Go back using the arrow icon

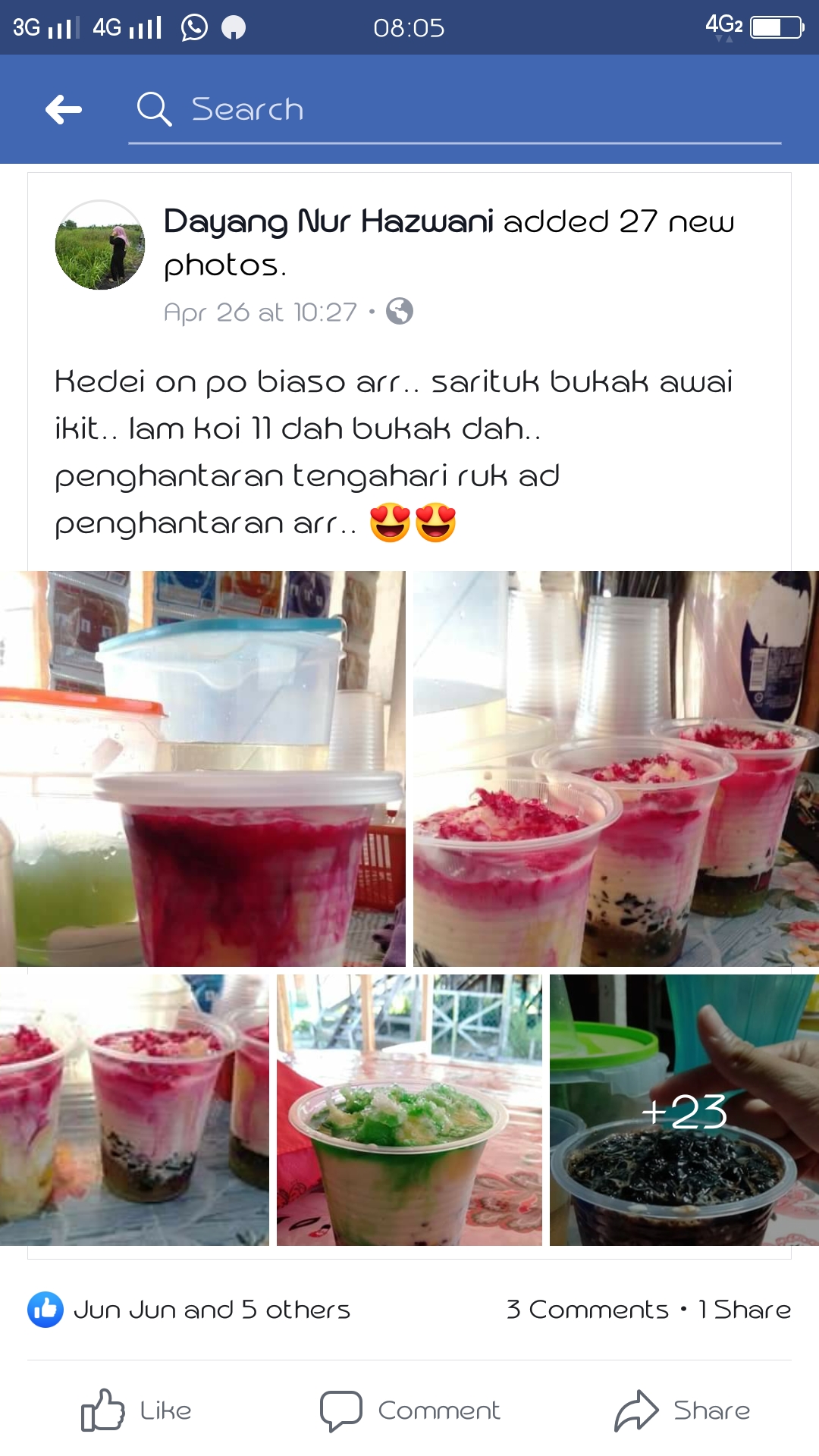[x=64, y=109]
